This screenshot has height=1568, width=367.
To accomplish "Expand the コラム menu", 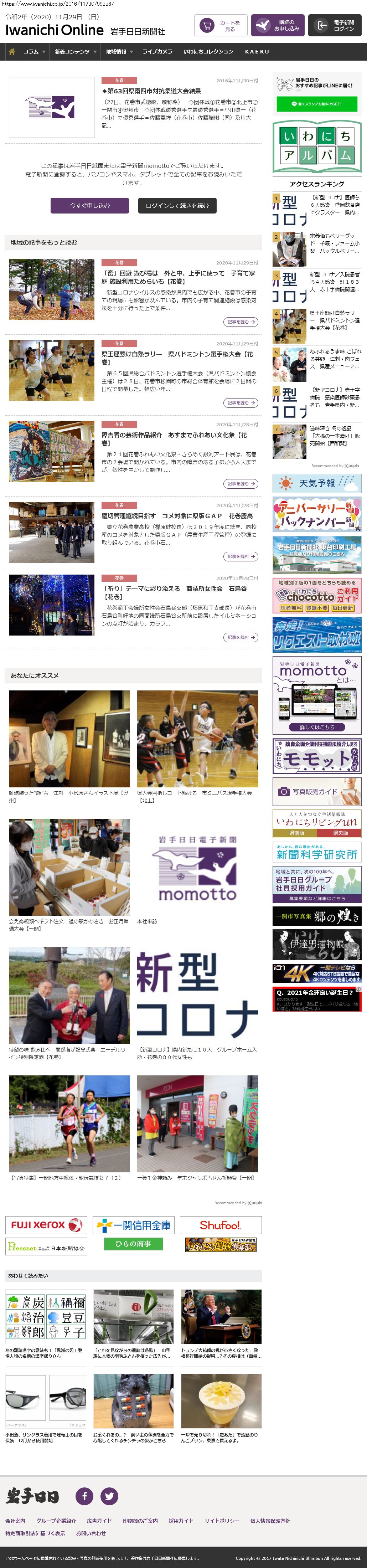I will 34,52.
